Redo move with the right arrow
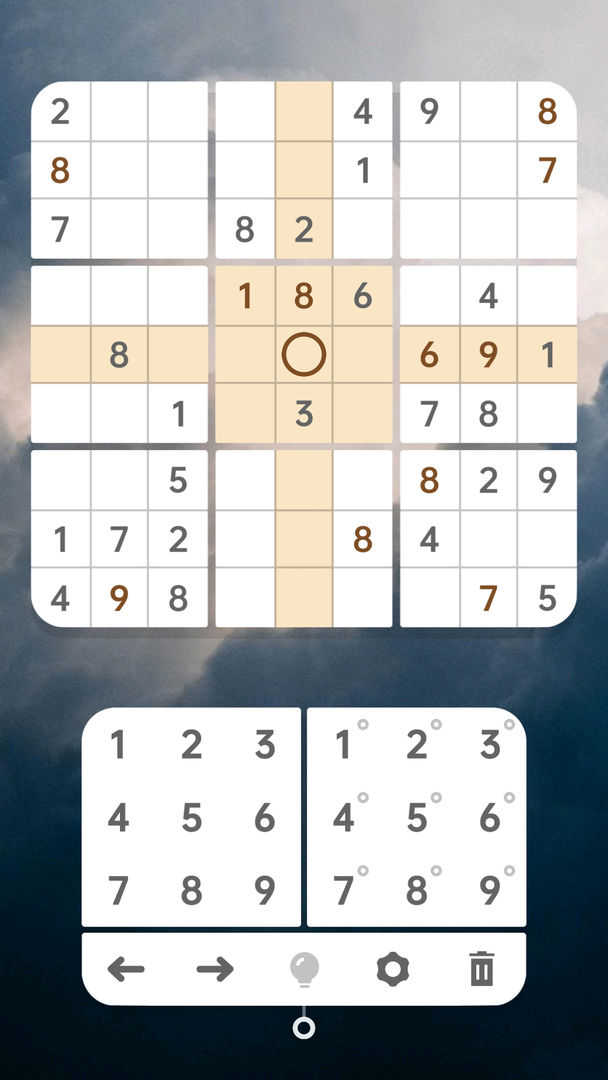Image resolution: width=608 pixels, height=1080 pixels. [x=214, y=969]
